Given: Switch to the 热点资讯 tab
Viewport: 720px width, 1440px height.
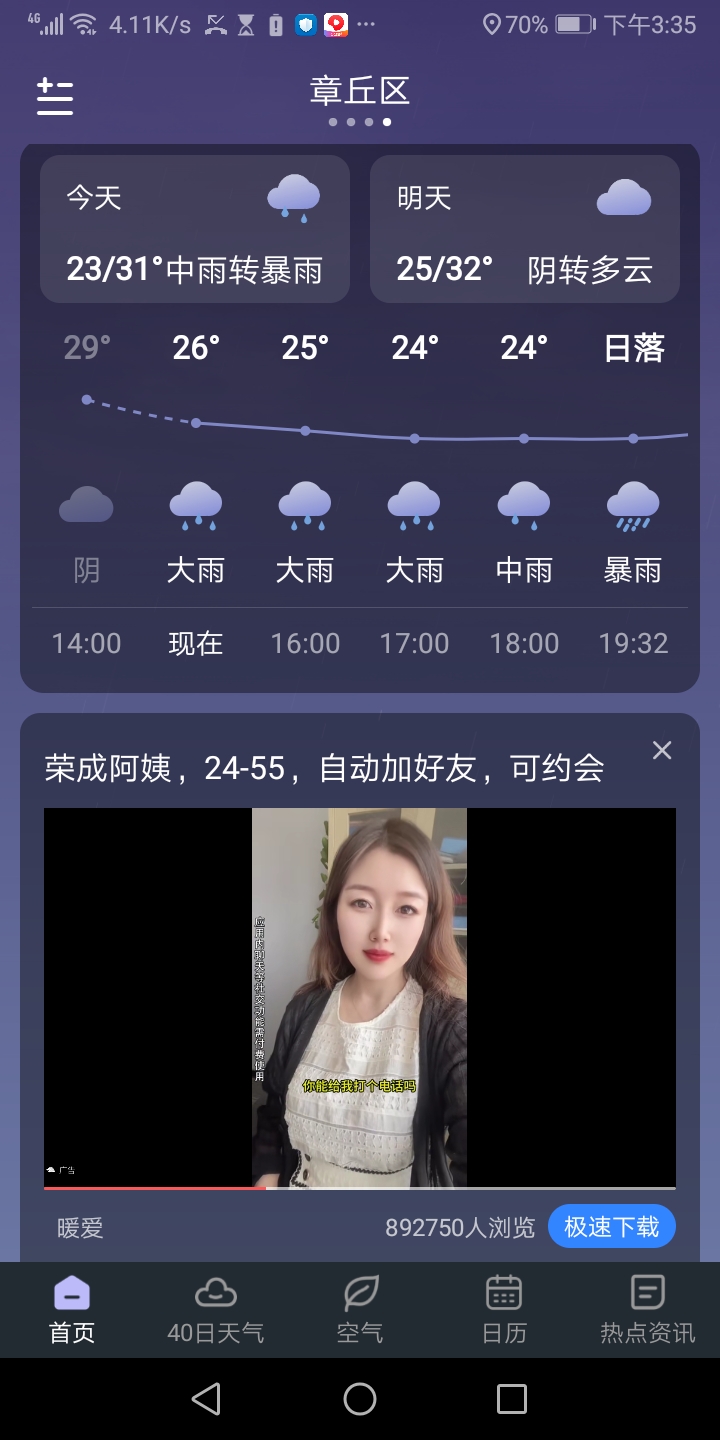Looking at the screenshot, I should click(x=647, y=1310).
